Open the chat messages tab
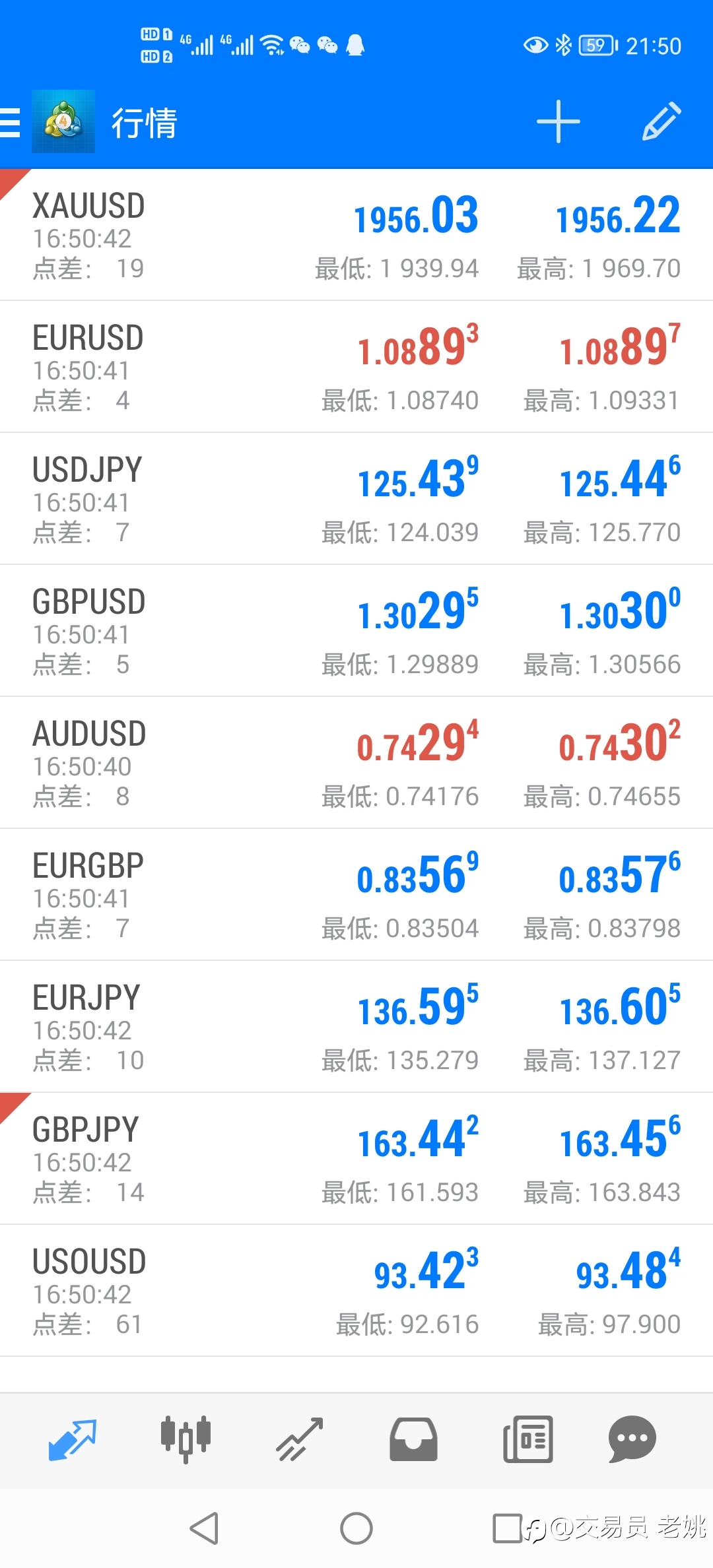The width and height of the screenshot is (713, 1568). pos(632,1439)
